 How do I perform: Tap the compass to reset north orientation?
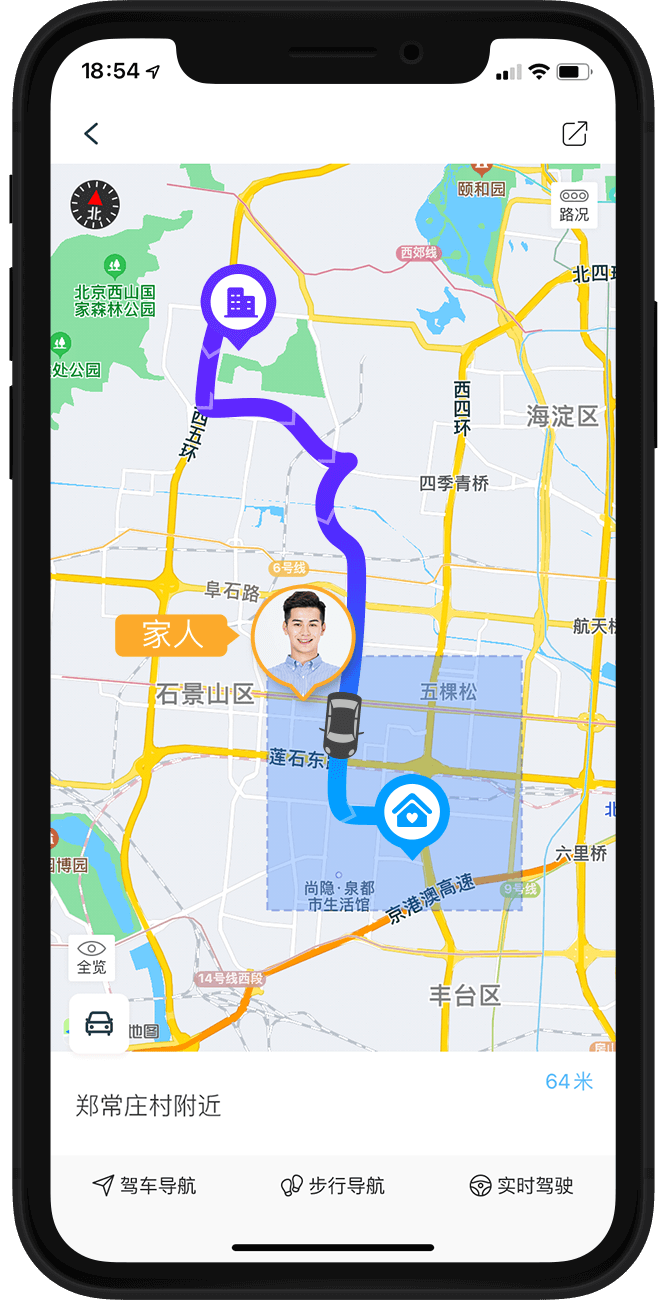[x=94, y=205]
